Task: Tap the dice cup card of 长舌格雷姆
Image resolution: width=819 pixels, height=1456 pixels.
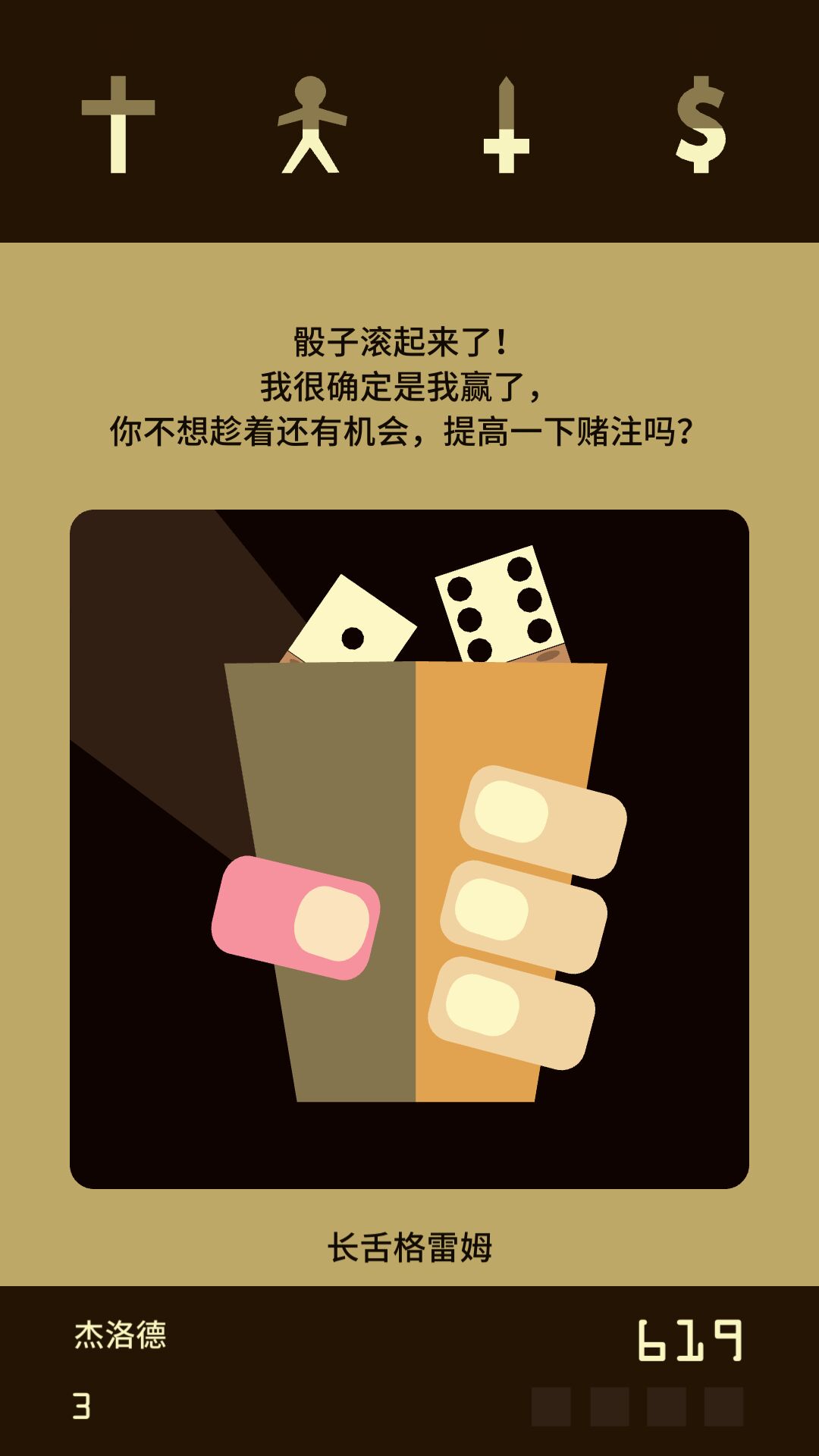Action: (409, 848)
